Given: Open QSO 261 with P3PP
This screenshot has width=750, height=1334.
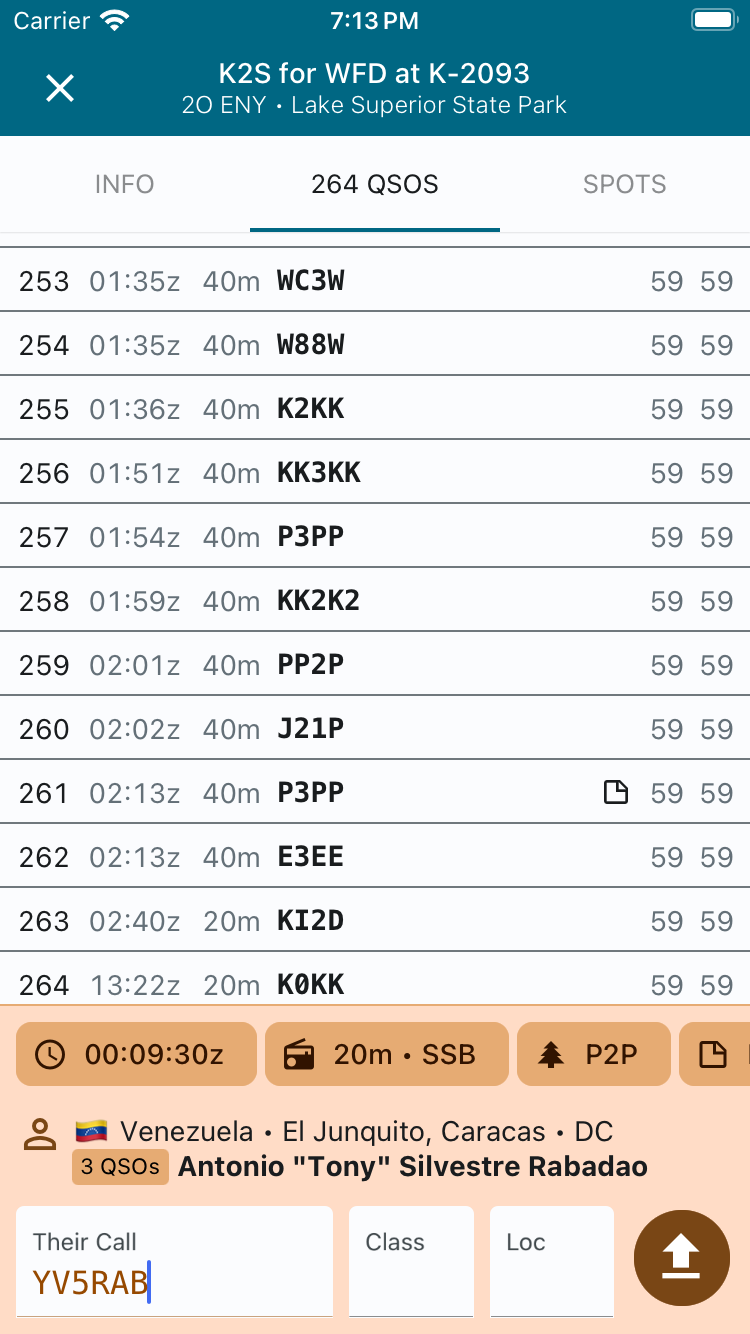Looking at the screenshot, I should click(375, 792).
